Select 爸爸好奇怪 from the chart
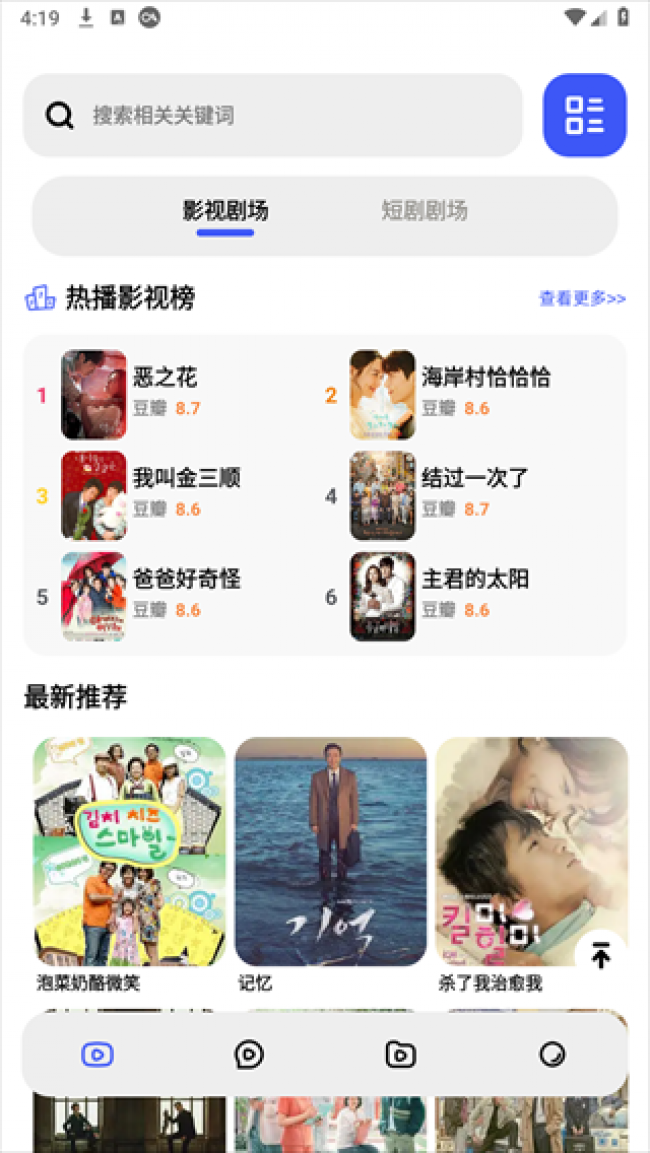 187,580
